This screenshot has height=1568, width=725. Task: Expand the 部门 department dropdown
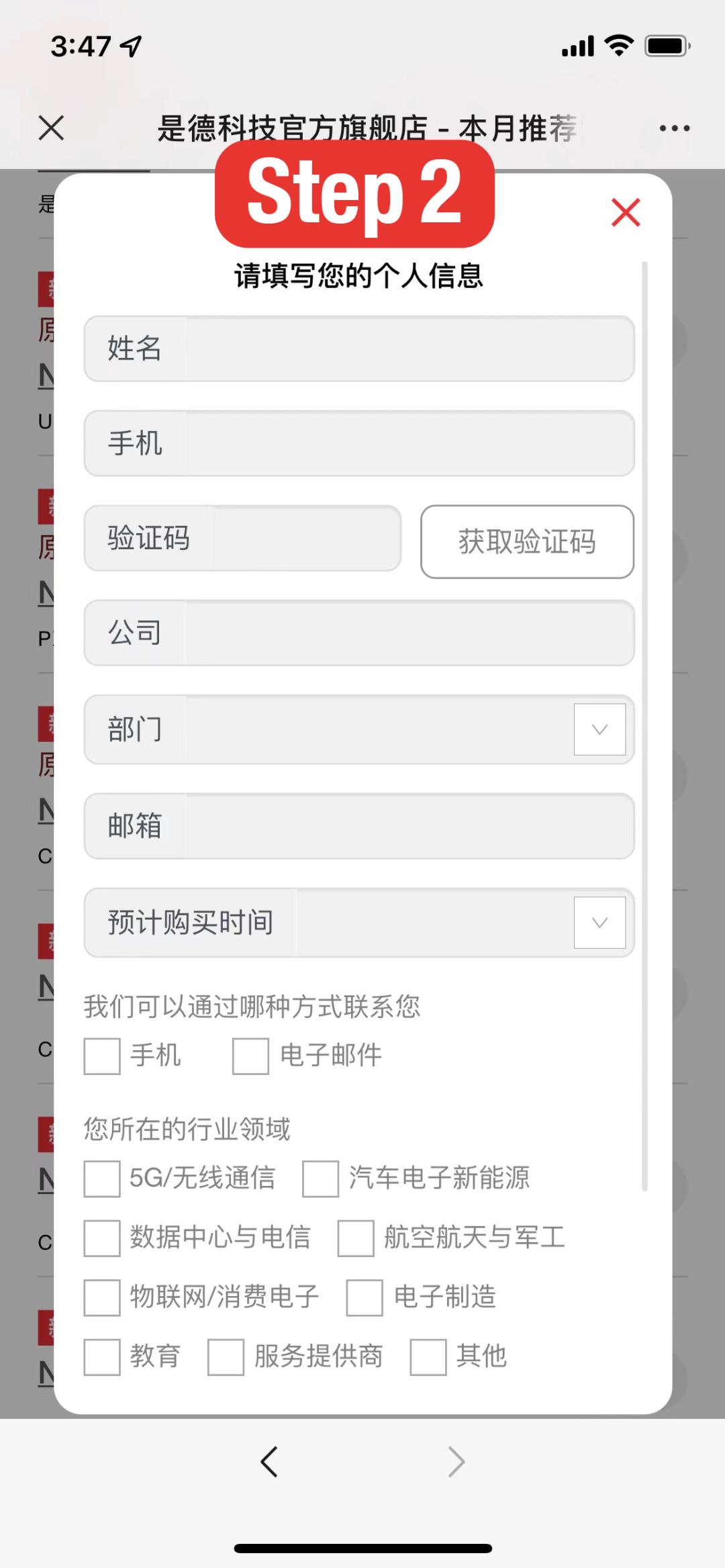599,729
